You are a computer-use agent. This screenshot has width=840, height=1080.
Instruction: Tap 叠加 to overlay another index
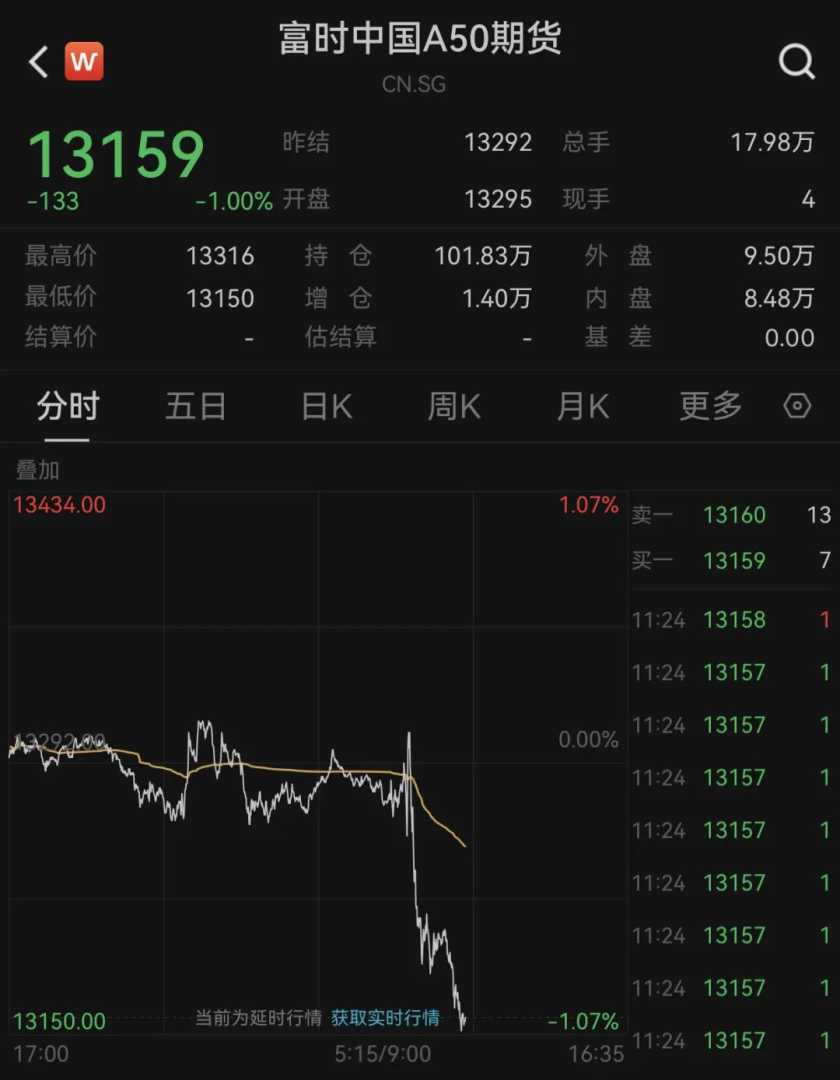38,470
